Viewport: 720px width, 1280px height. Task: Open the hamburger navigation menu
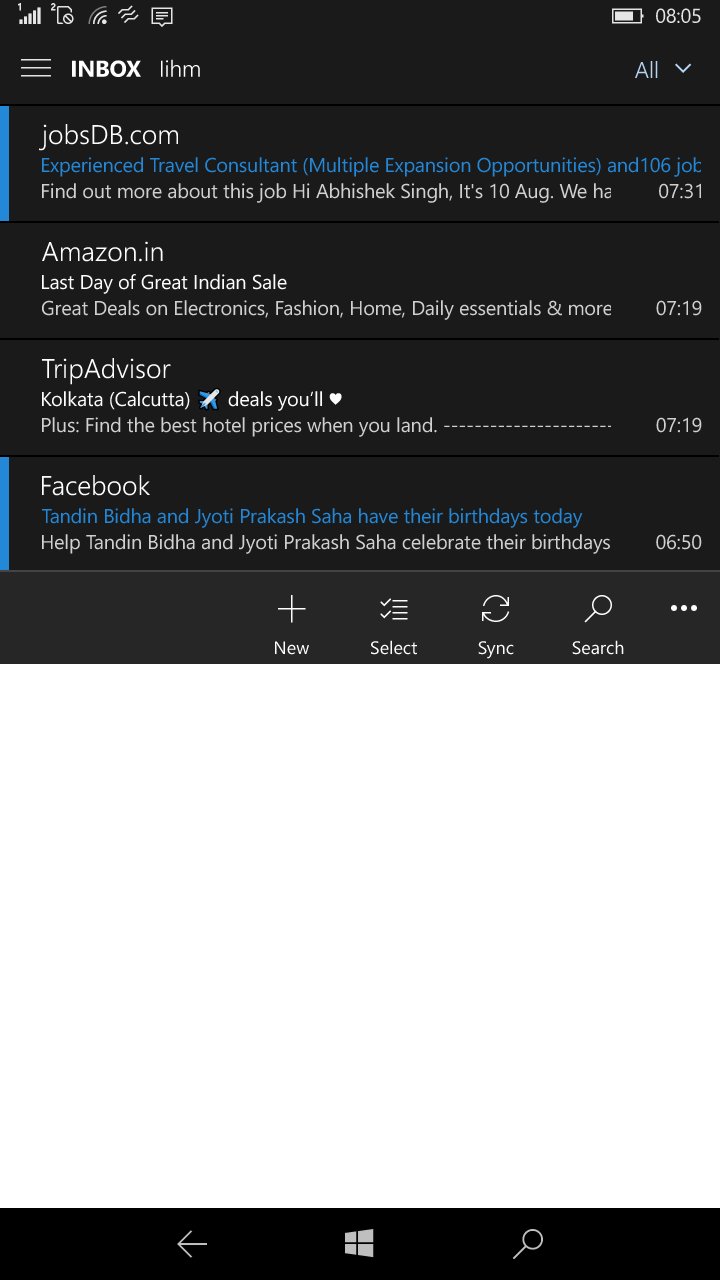tap(36, 68)
